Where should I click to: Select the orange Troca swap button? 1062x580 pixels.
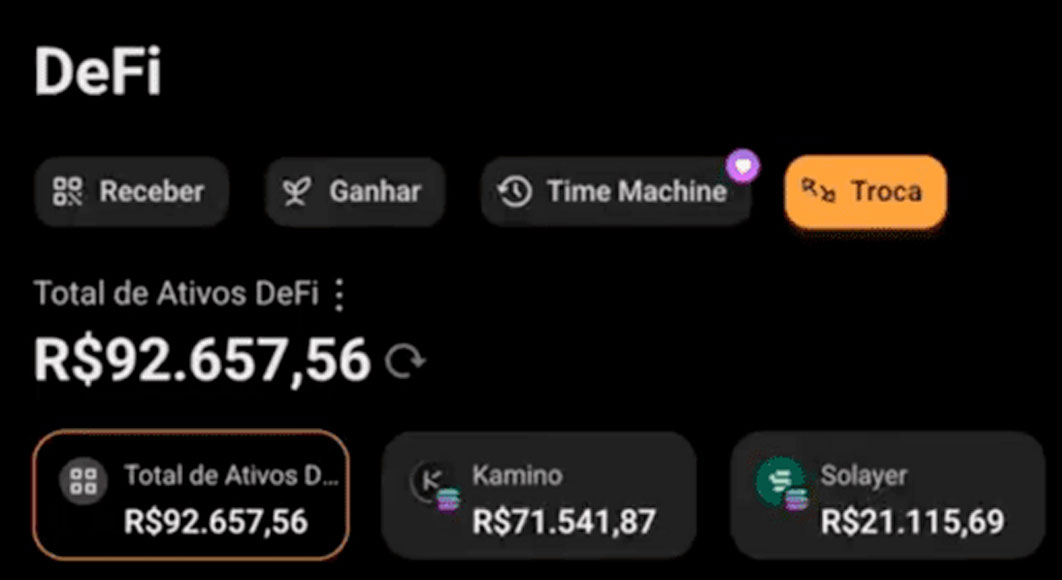(x=865, y=191)
